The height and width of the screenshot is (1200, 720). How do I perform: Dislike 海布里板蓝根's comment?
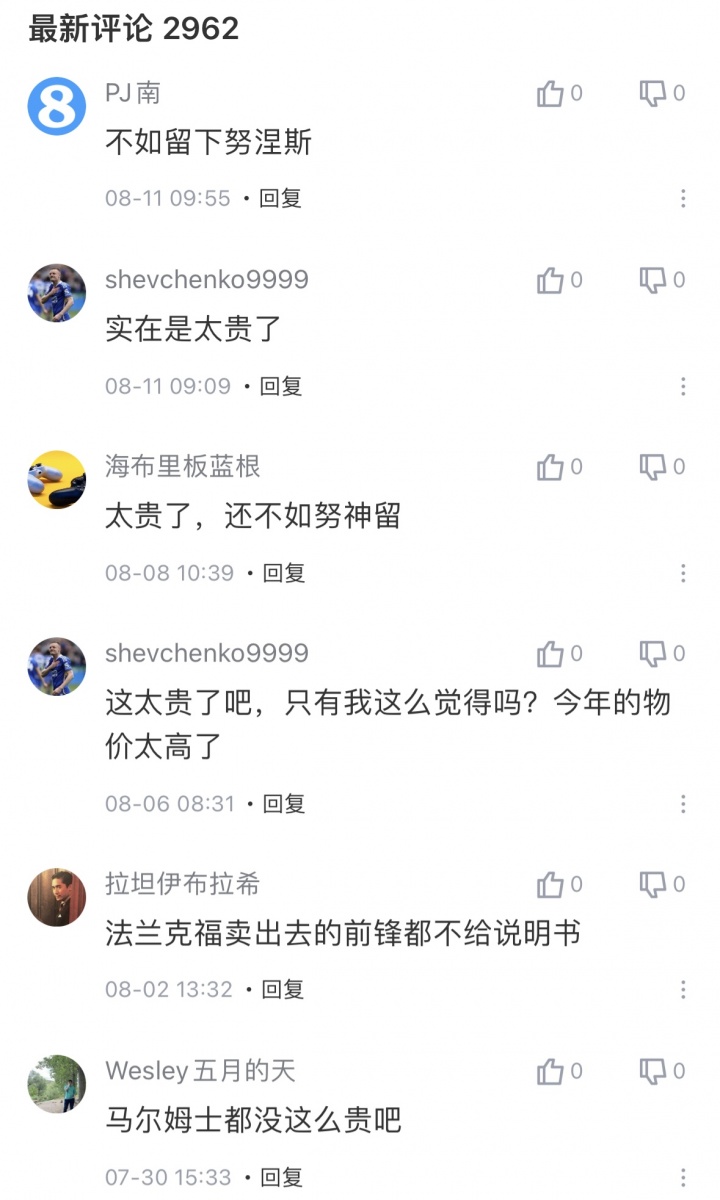pyautogui.click(x=654, y=467)
